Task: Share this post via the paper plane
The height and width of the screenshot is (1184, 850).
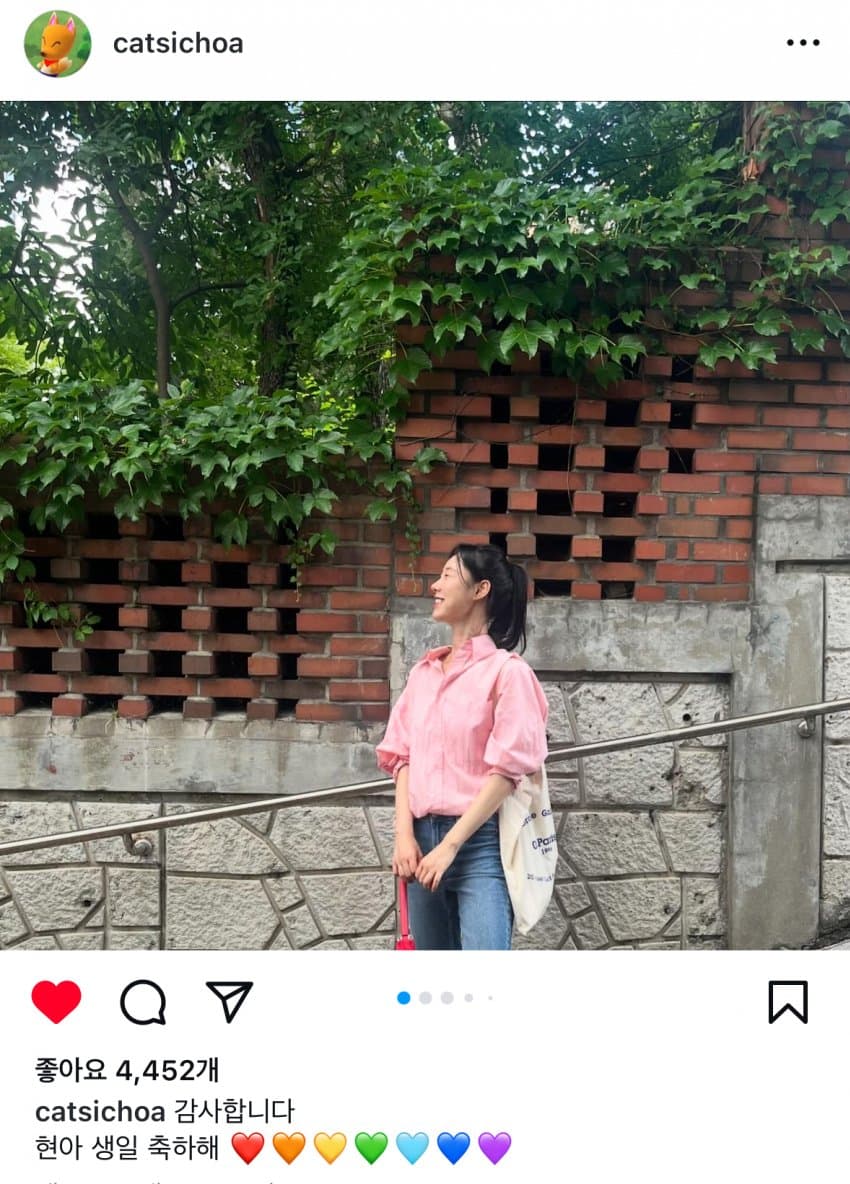Action: 229,1001
